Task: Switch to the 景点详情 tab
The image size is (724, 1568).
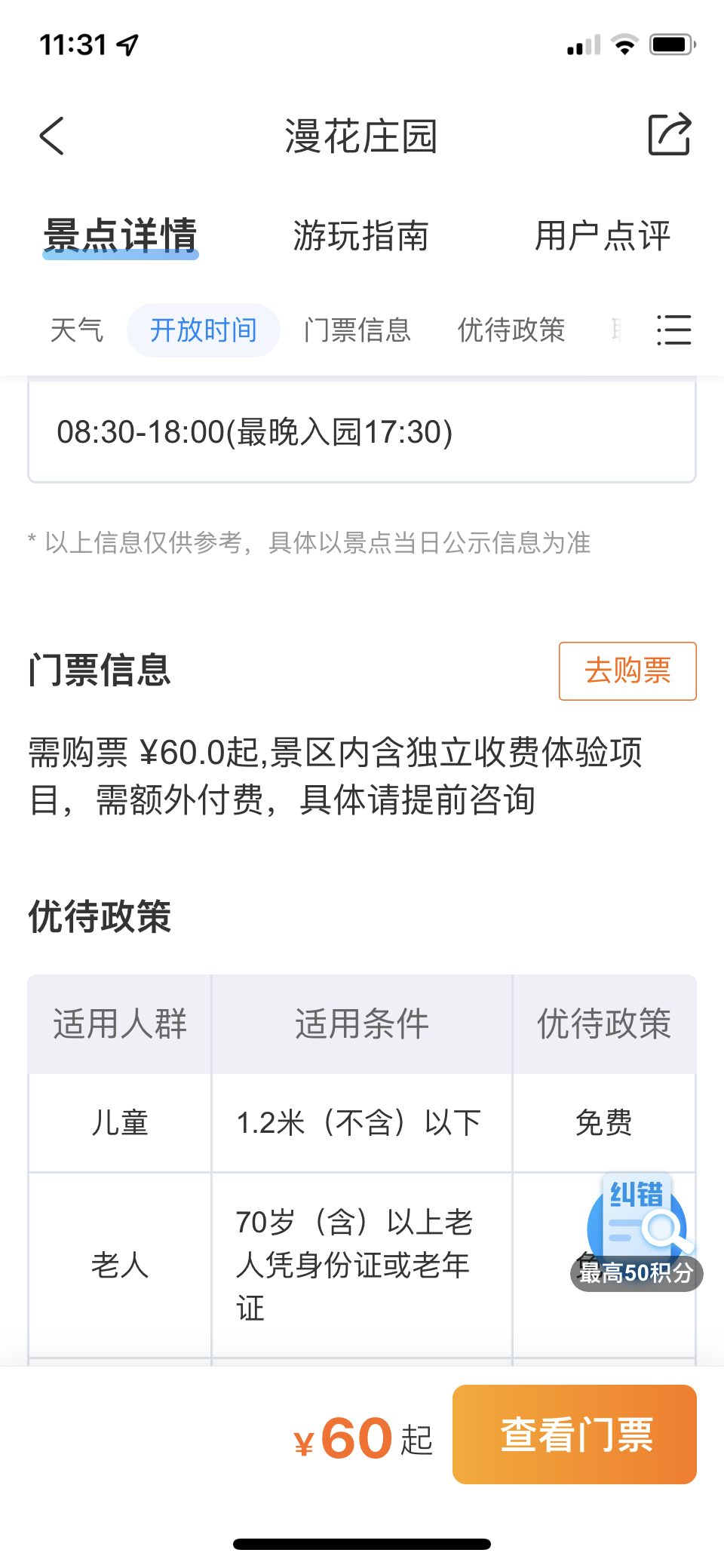Action: click(x=121, y=235)
